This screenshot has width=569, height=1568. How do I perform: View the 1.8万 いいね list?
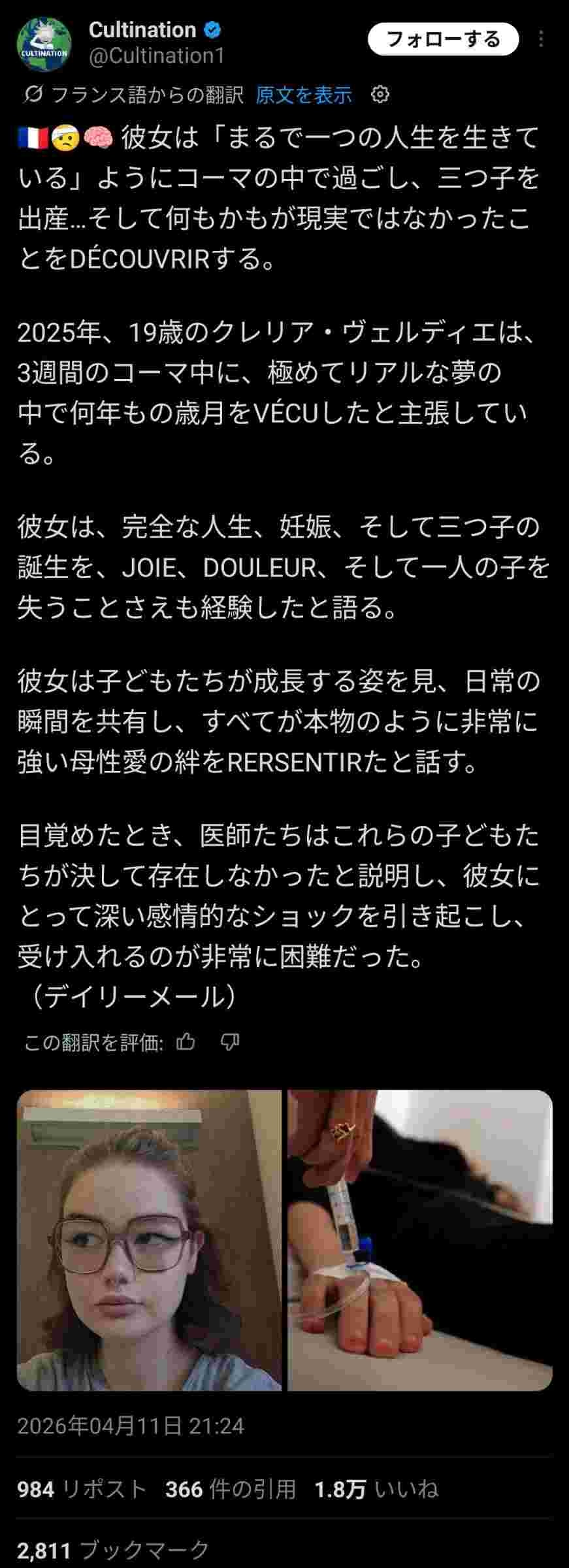[x=376, y=1489]
